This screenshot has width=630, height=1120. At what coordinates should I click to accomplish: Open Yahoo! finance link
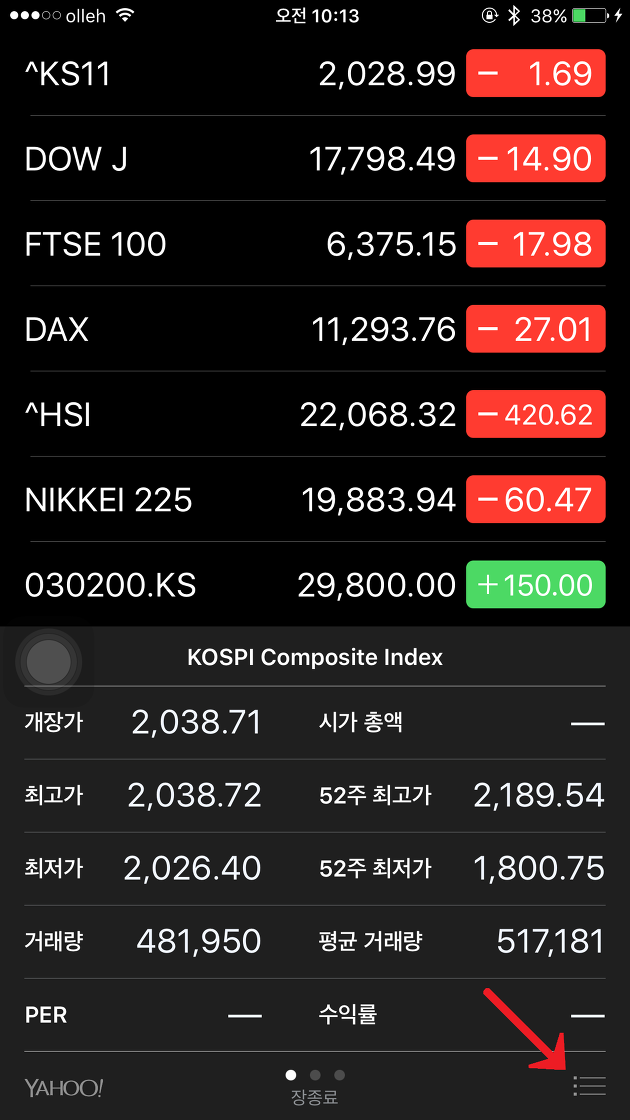pos(64,1088)
